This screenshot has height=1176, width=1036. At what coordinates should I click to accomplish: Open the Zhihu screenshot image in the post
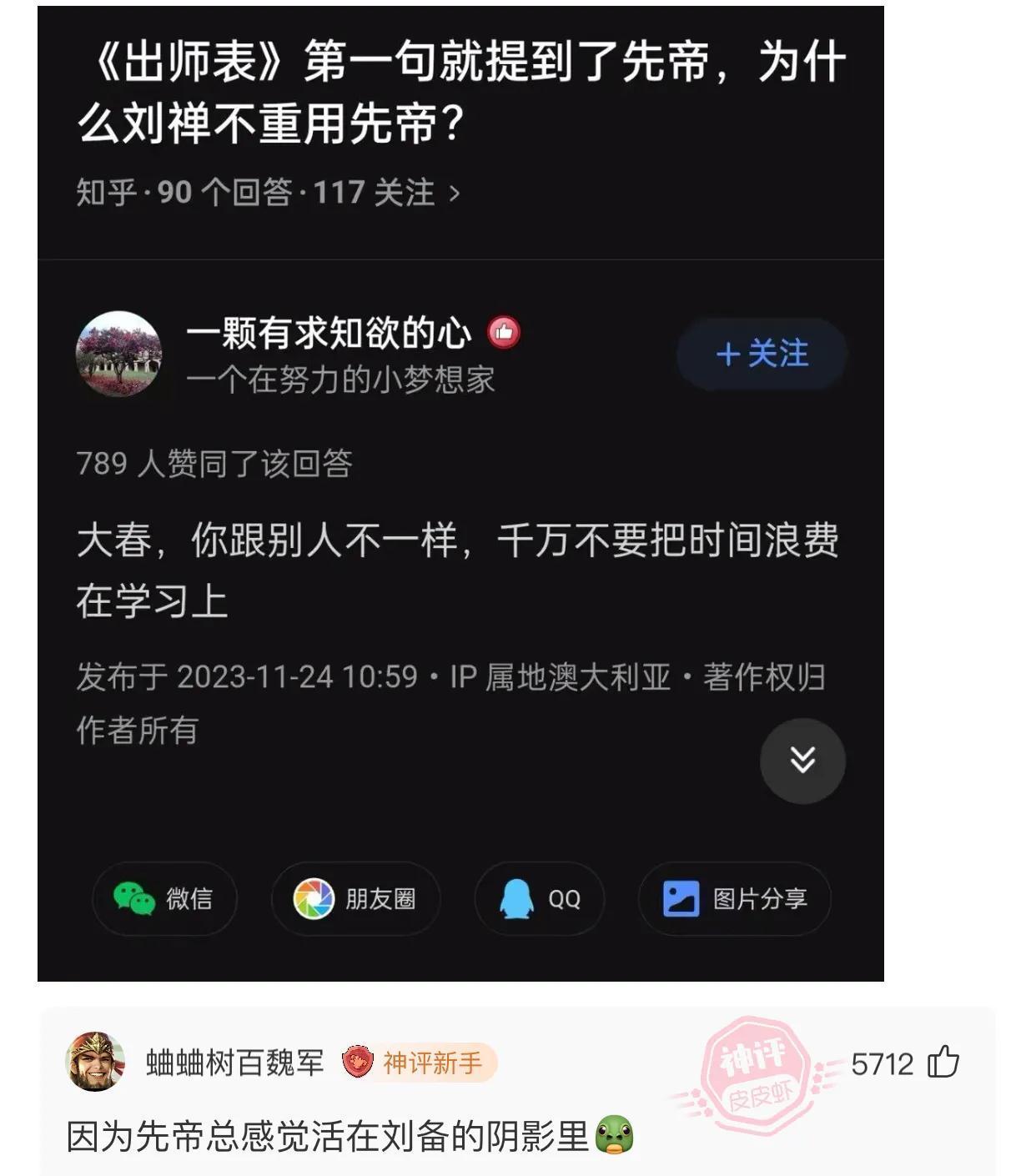(460, 494)
